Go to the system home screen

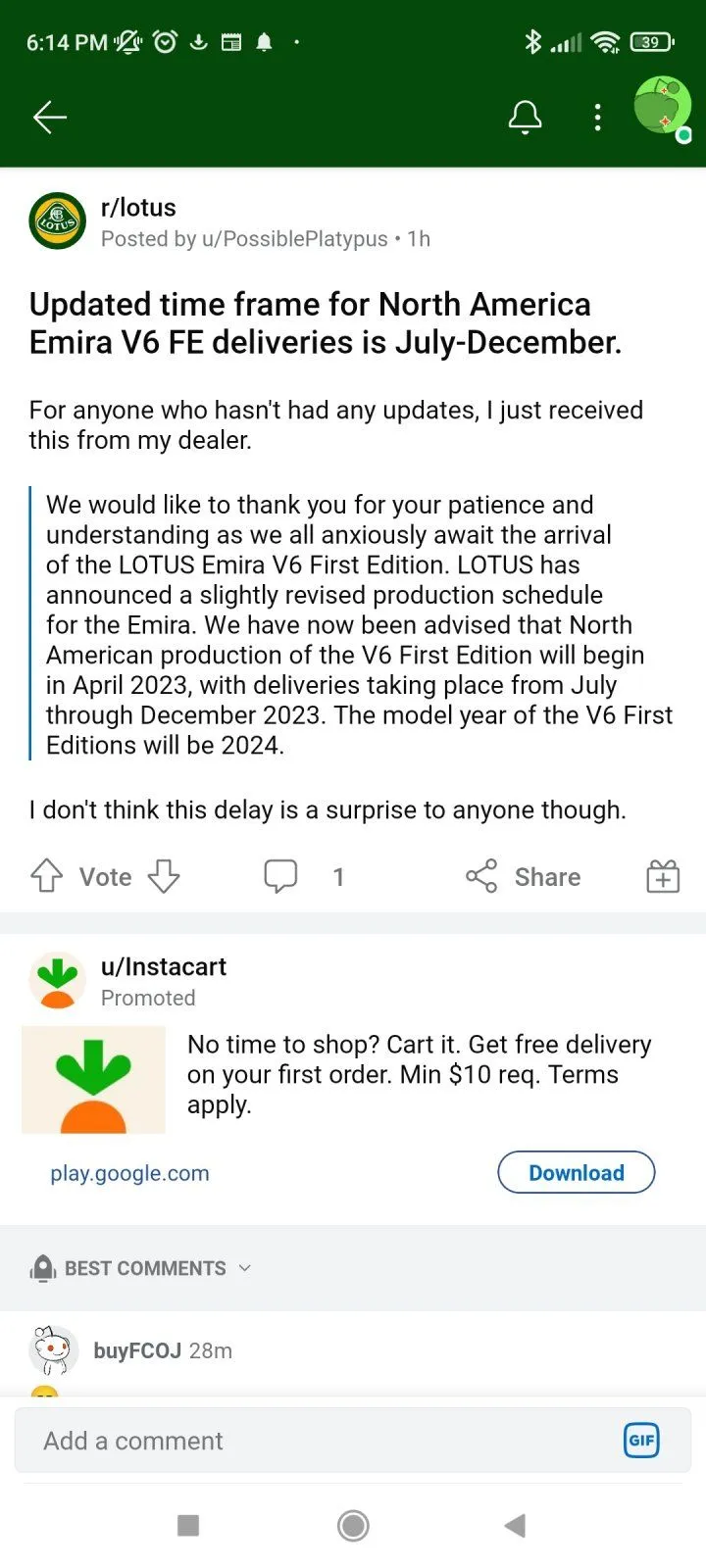pos(353,1525)
